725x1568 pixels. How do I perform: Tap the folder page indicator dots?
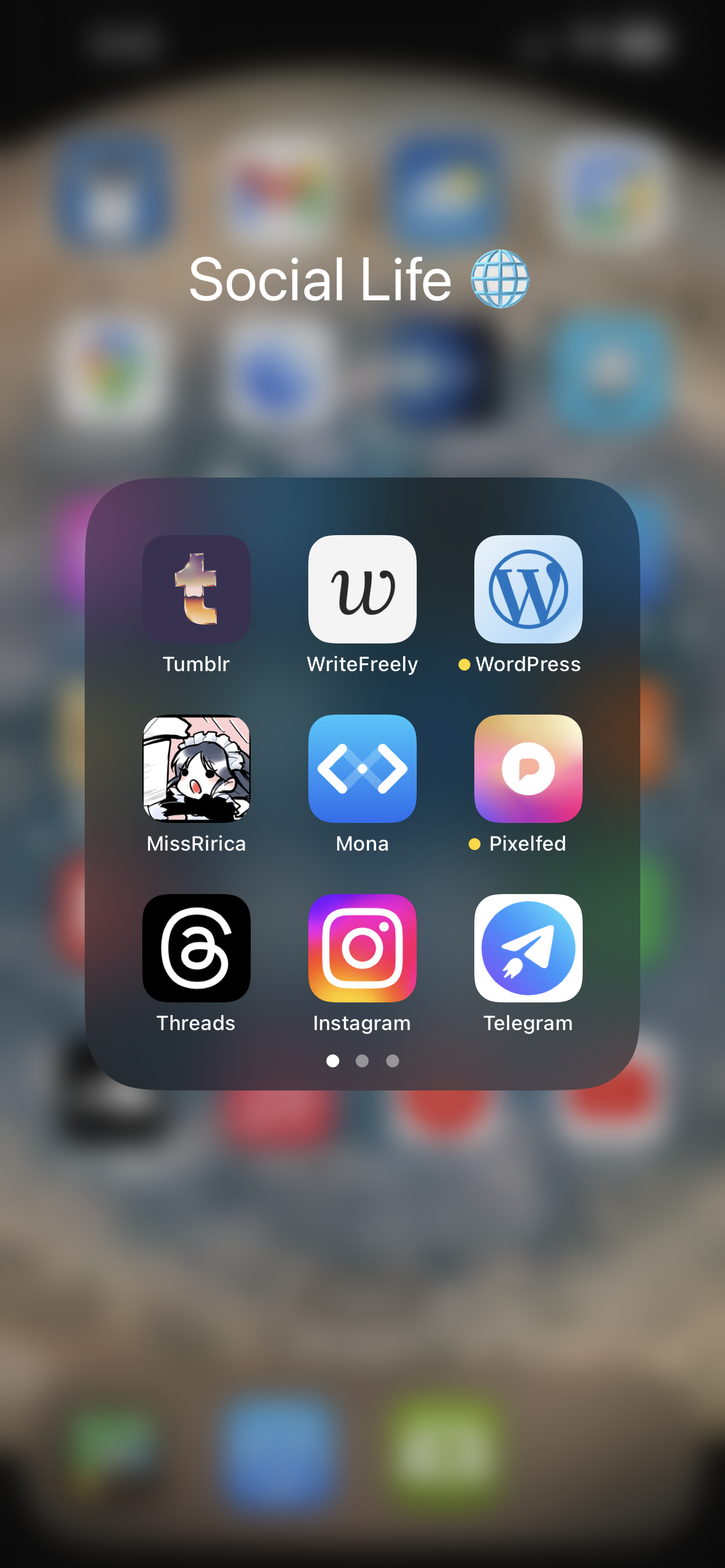362,1061
